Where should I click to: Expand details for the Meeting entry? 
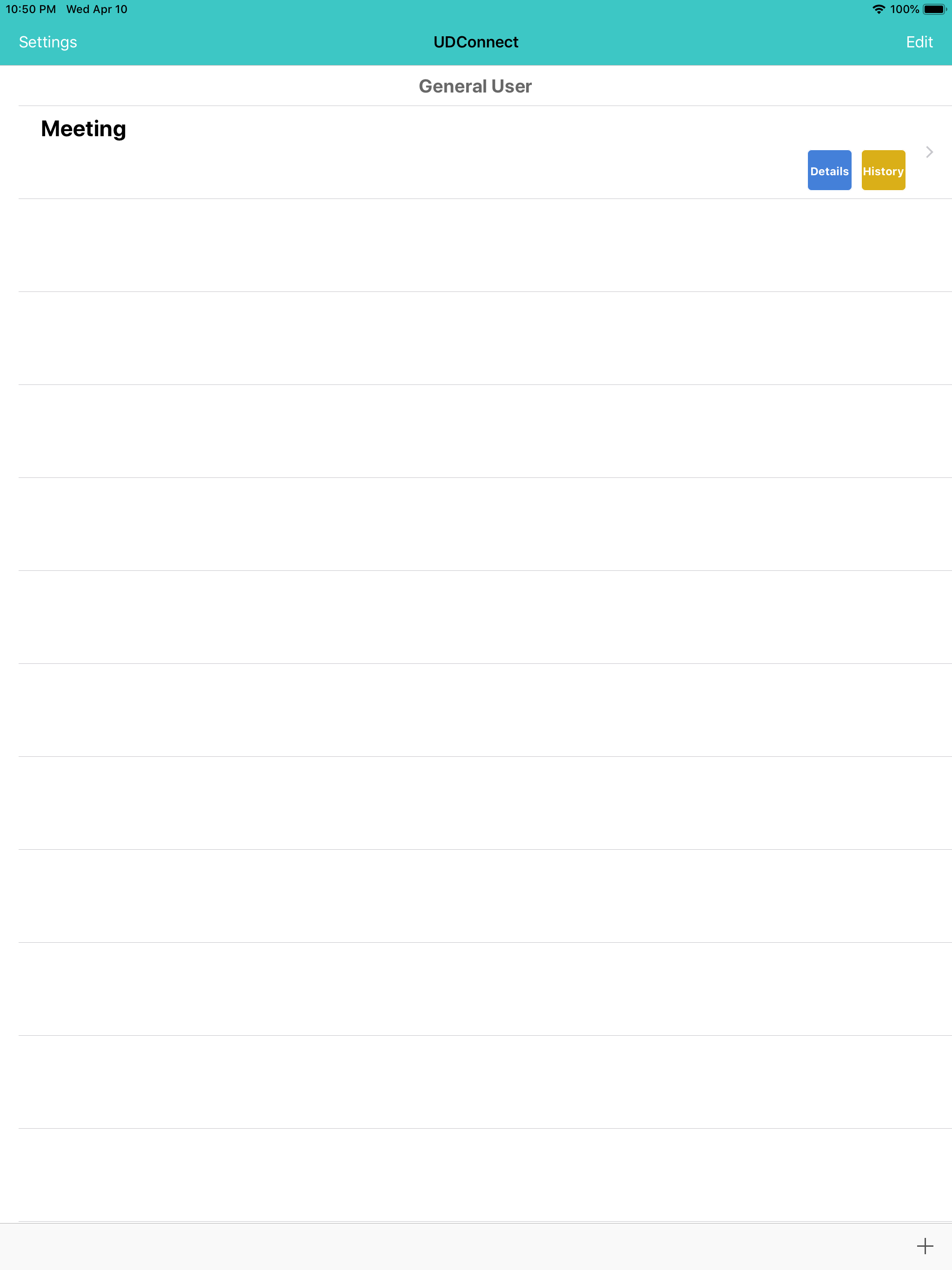click(x=829, y=170)
